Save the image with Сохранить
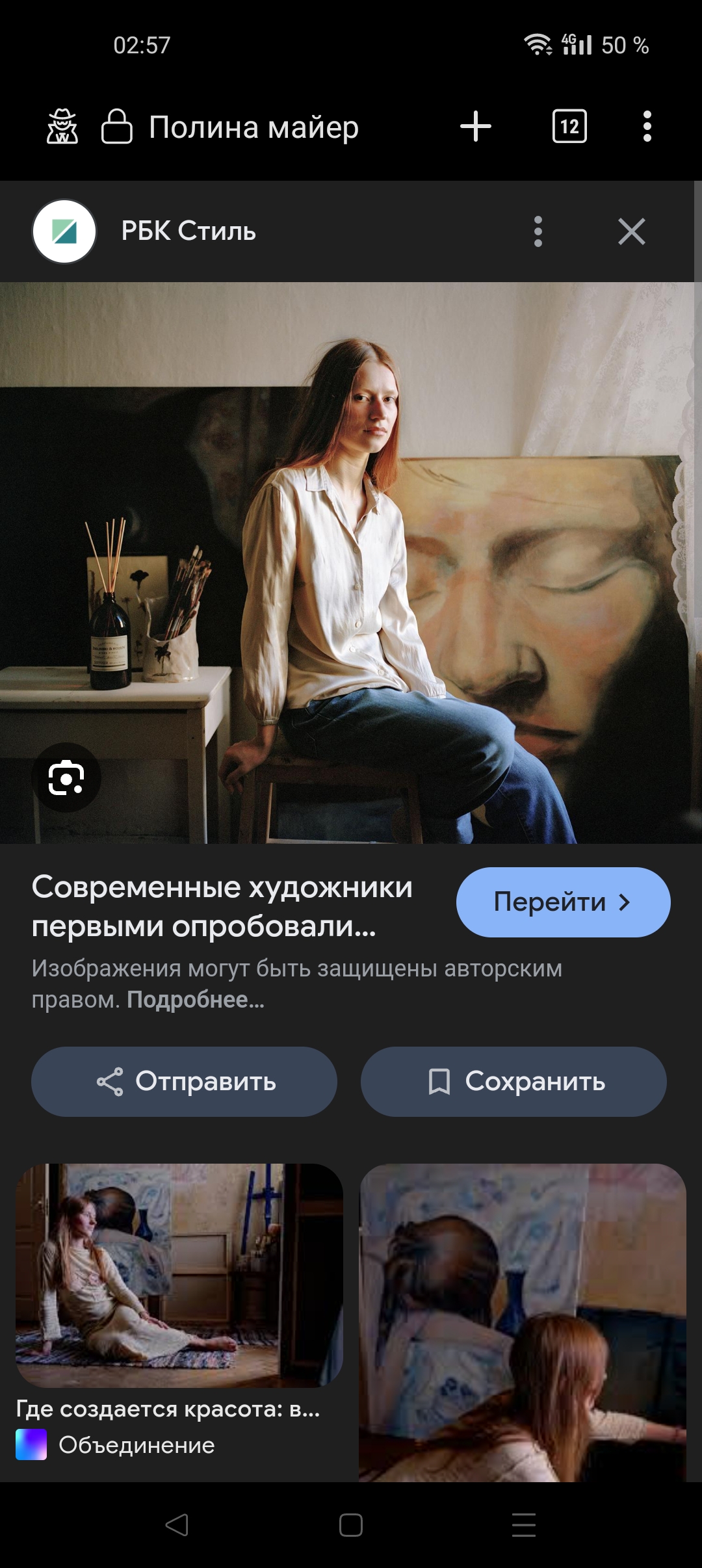702x1568 pixels. click(513, 1082)
